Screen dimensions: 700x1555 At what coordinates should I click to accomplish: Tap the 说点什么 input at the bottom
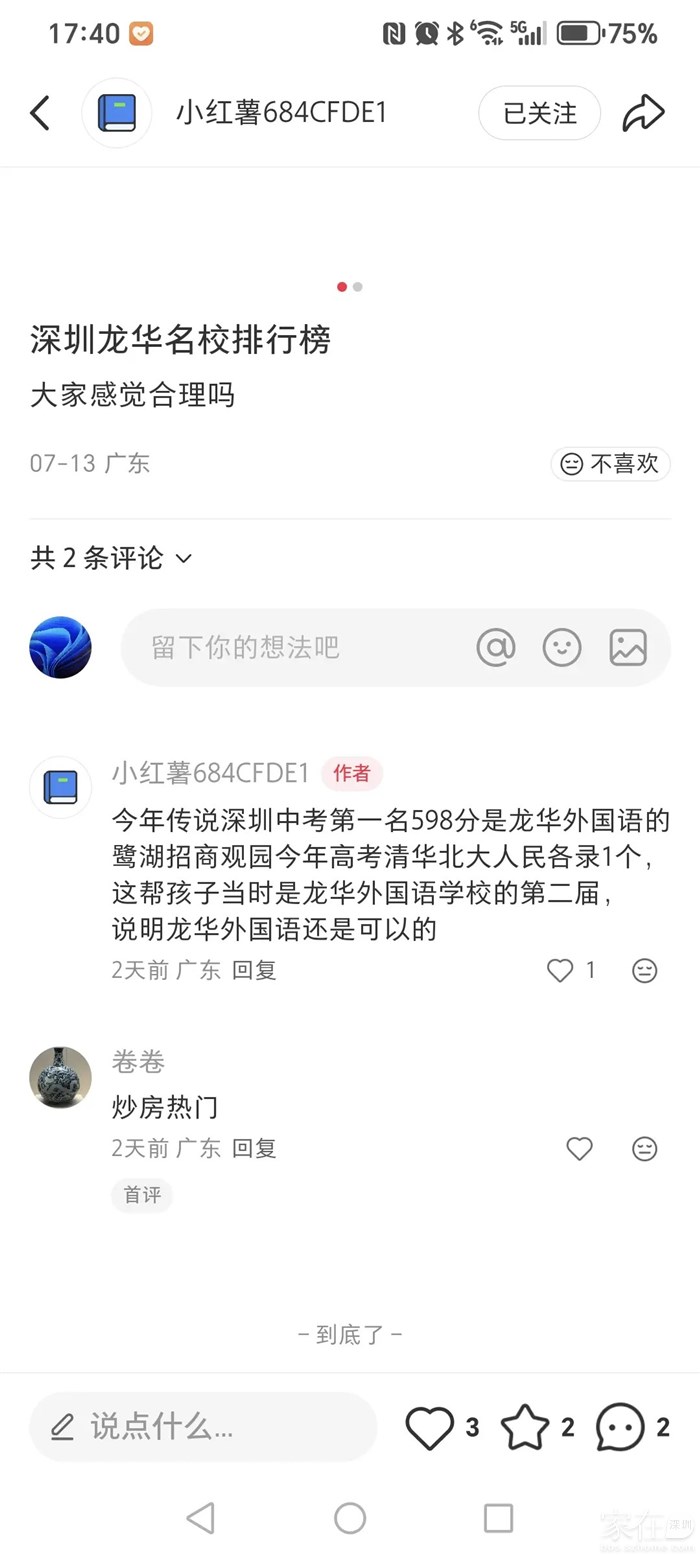pos(203,1427)
